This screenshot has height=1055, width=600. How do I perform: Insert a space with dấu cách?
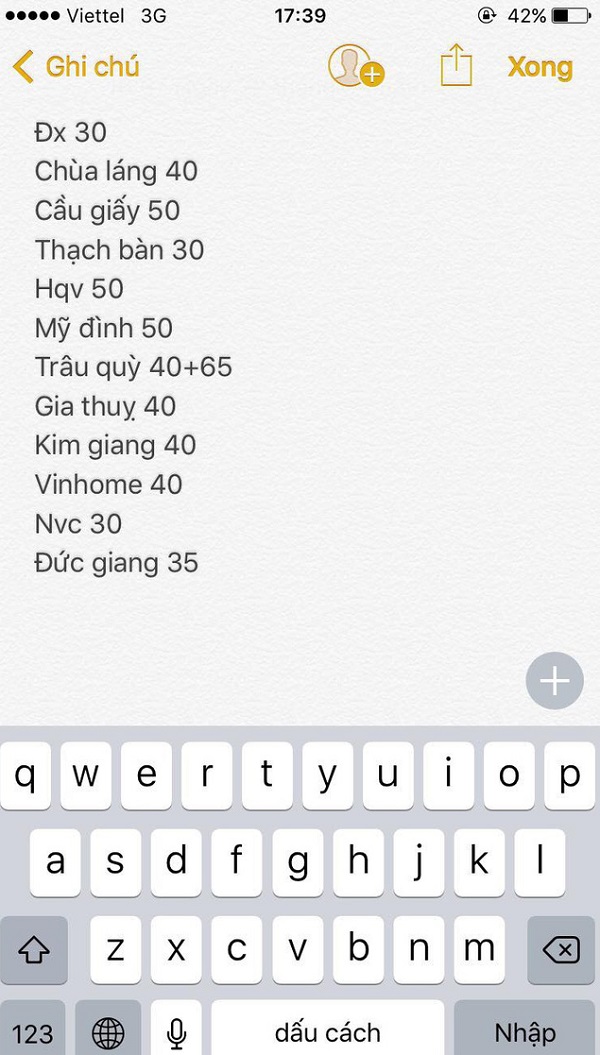tap(328, 1032)
